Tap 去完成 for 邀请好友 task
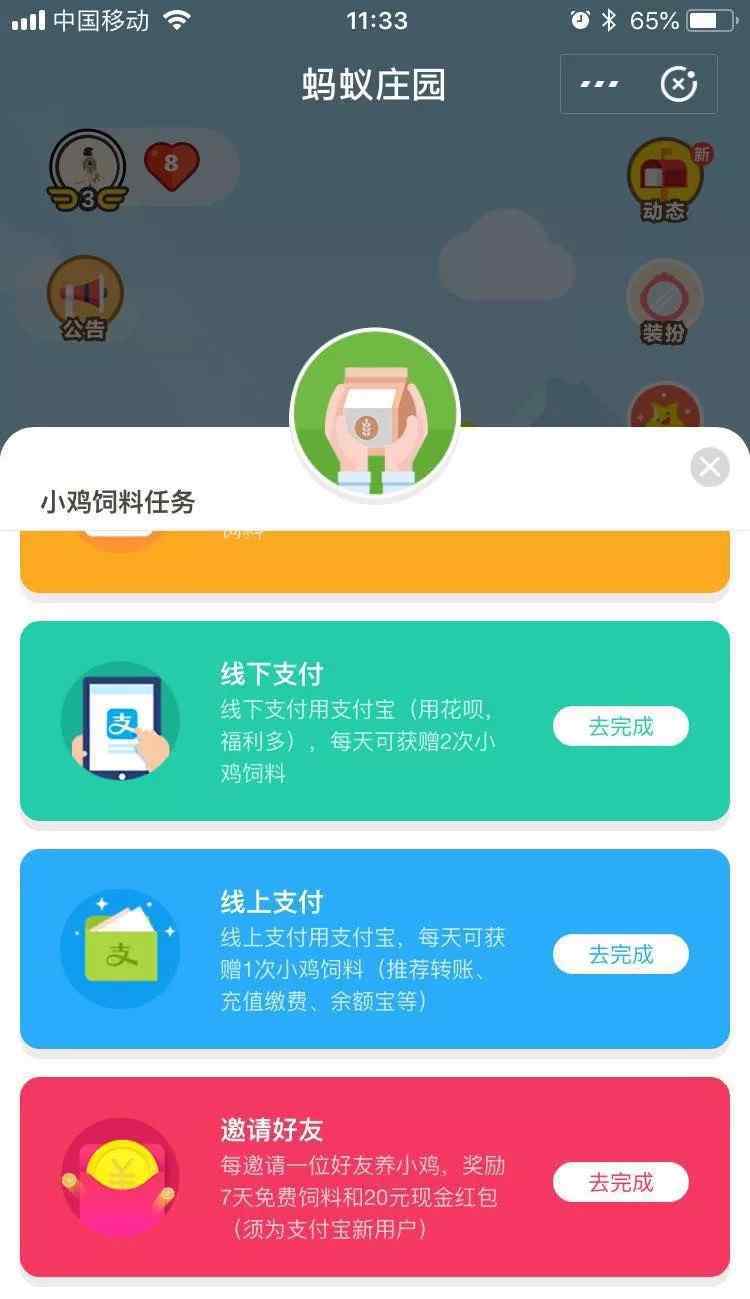The image size is (750, 1299). coord(620,1182)
